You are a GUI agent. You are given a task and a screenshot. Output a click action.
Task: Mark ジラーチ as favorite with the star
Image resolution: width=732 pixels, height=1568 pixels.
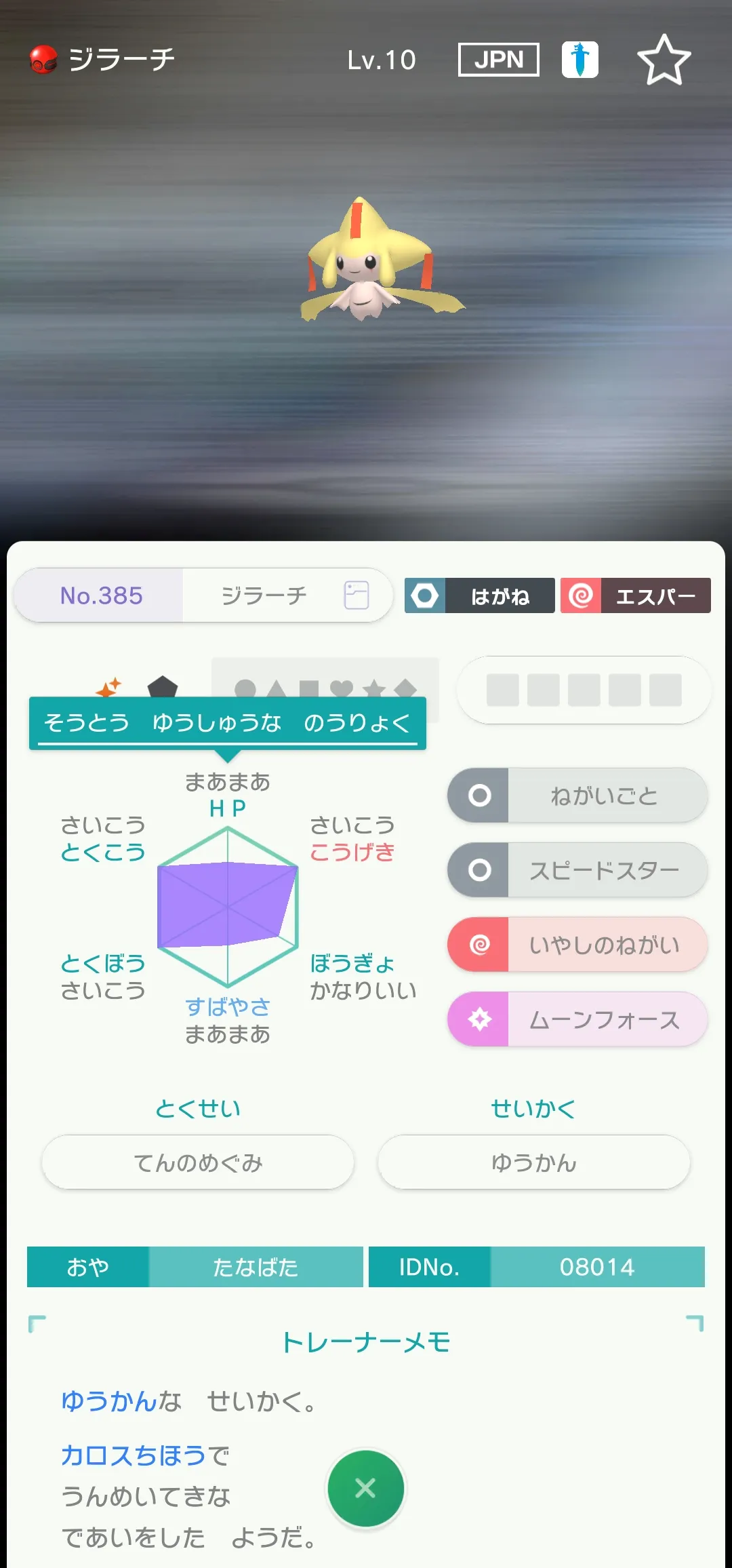point(664,60)
